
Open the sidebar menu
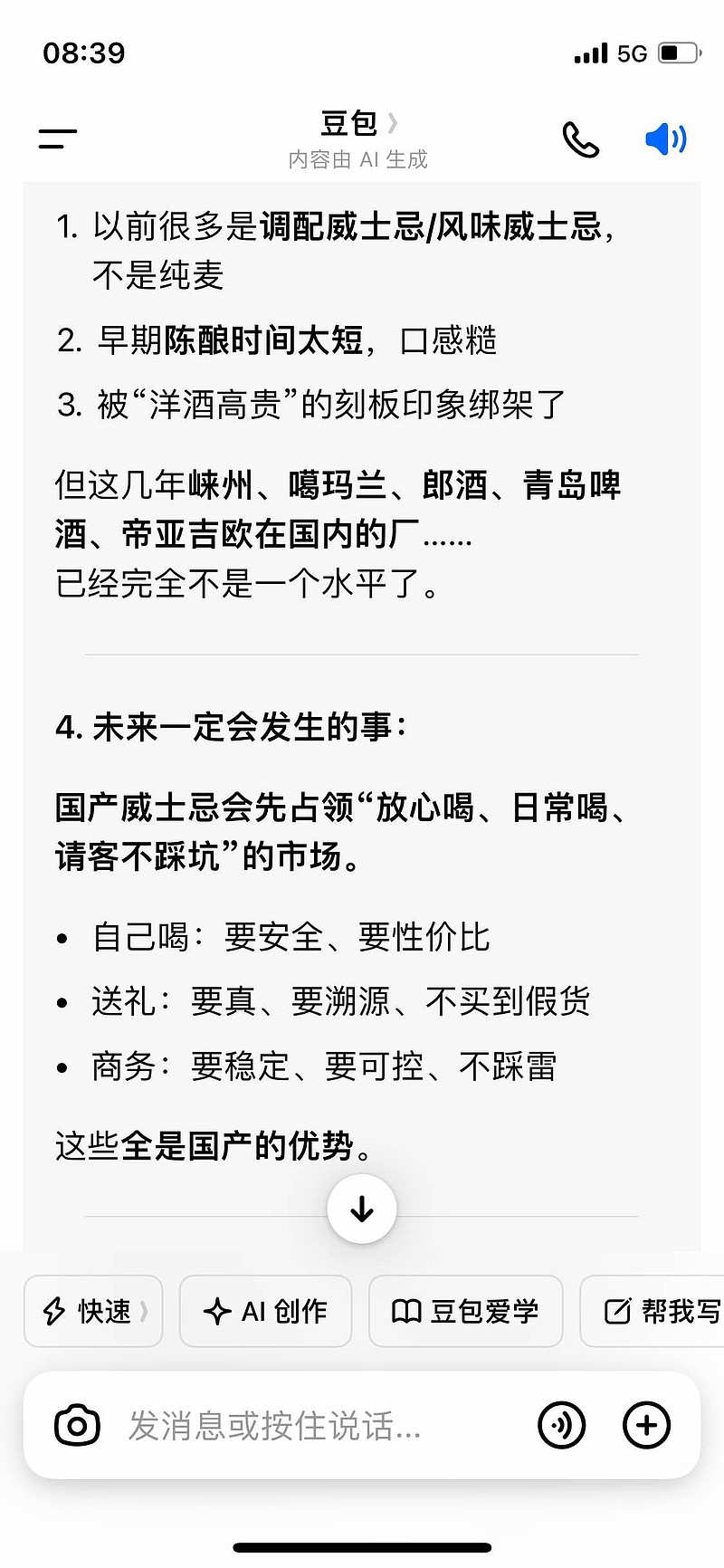(x=56, y=138)
